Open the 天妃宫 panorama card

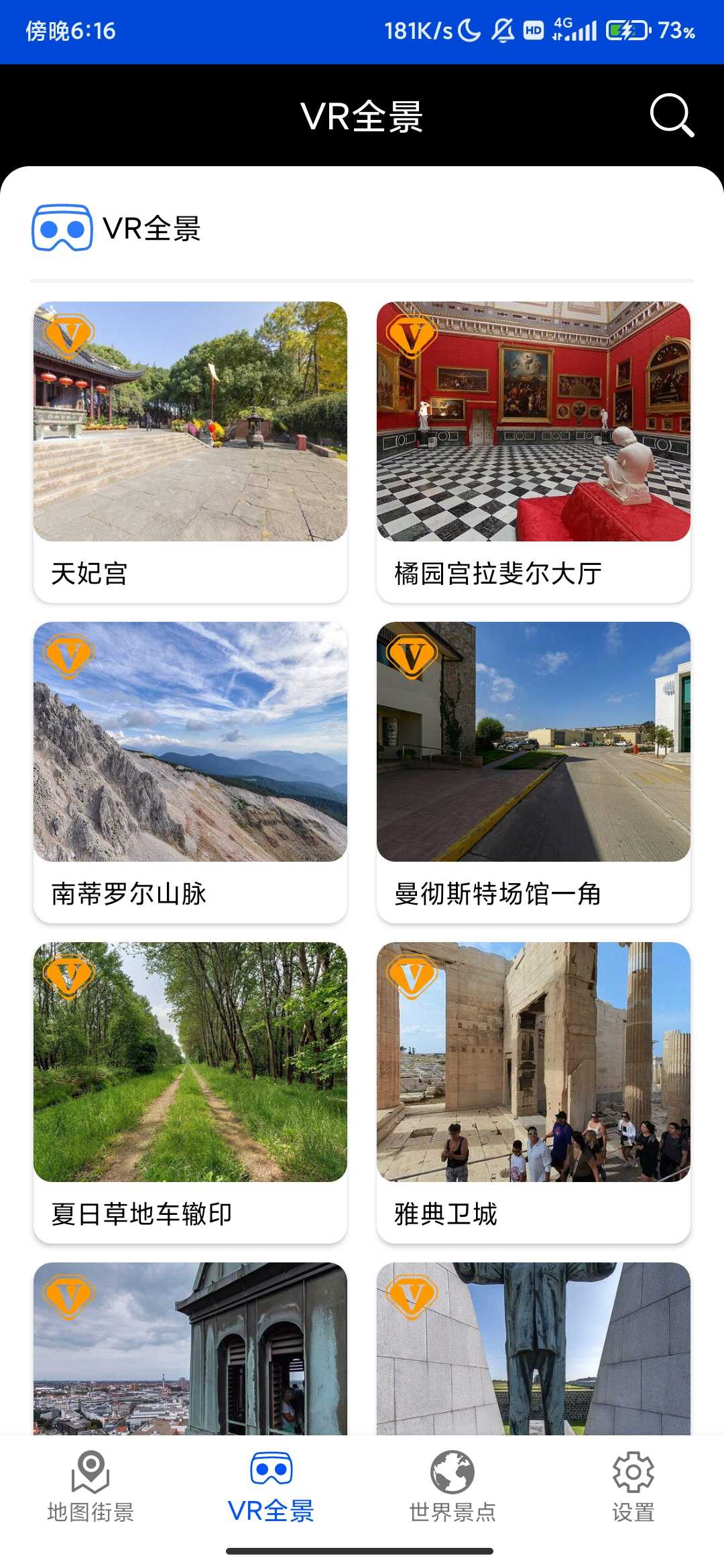190,451
